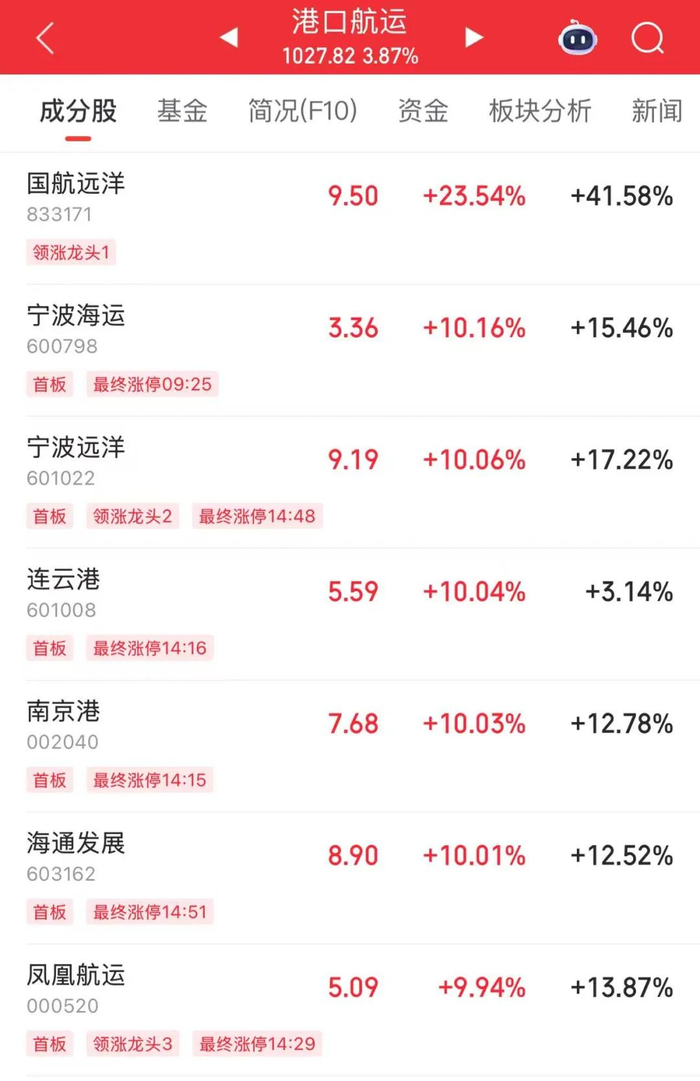Switch to the 资金 tab
Screen dimensions: 700x1081
(x=423, y=111)
